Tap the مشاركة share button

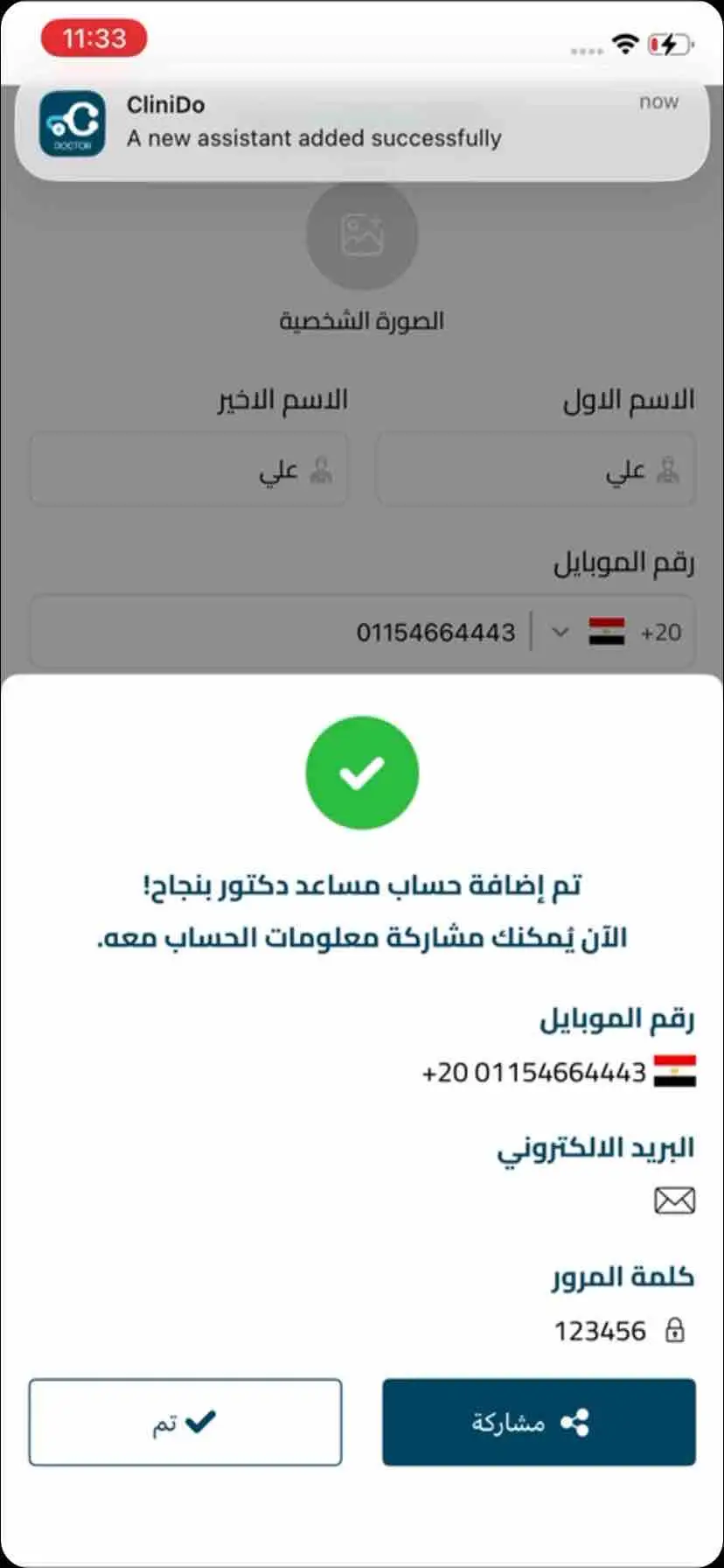[539, 1422]
